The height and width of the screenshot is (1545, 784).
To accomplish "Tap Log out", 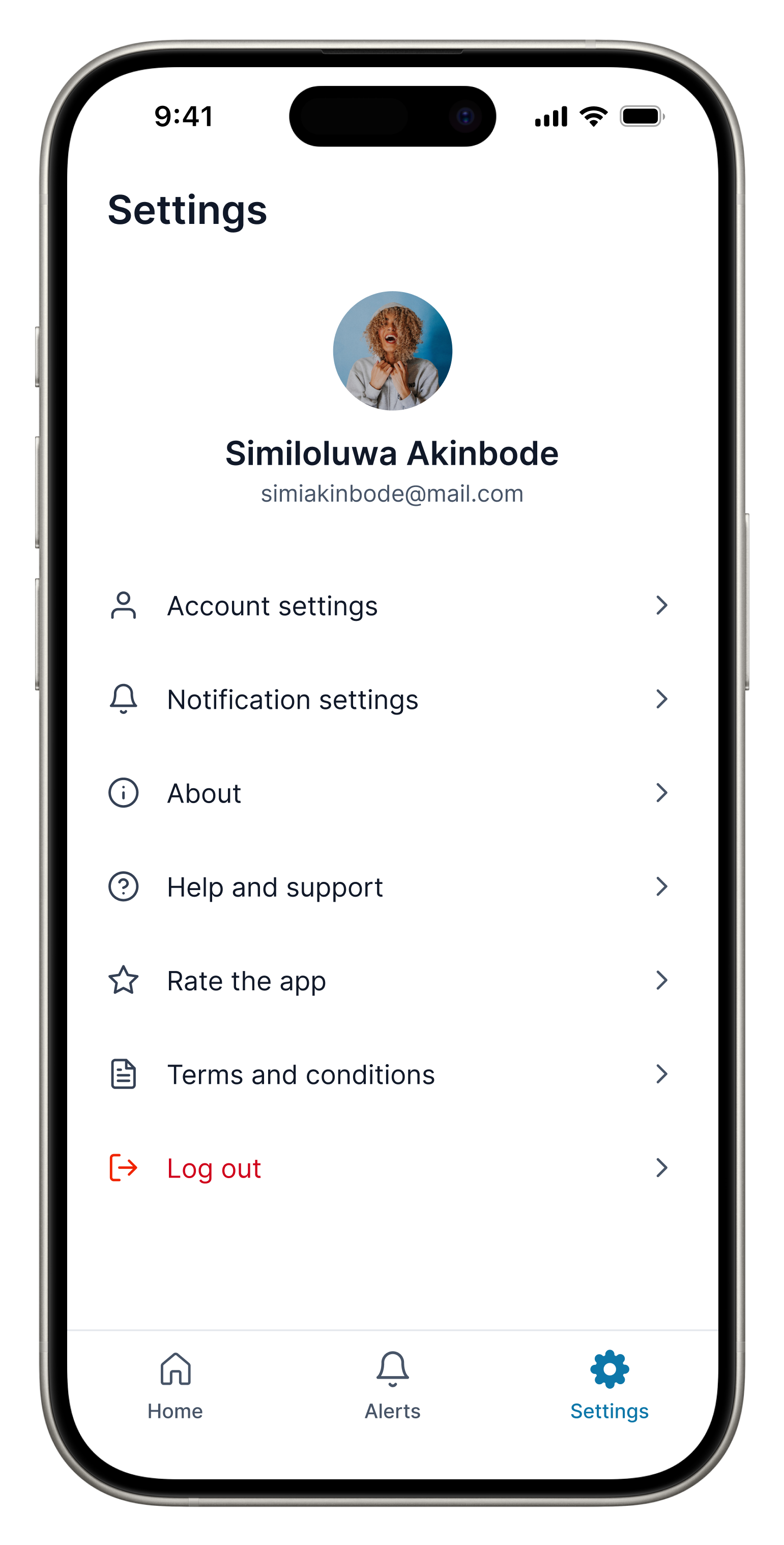I will (x=214, y=1168).
